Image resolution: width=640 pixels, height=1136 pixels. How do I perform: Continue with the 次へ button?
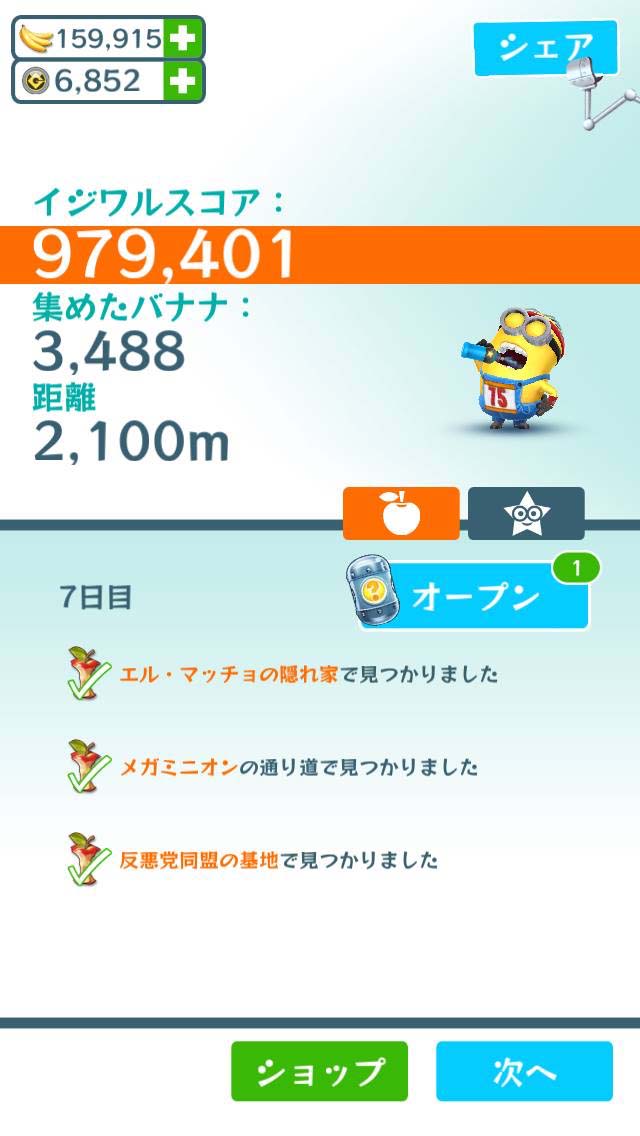tap(524, 1071)
